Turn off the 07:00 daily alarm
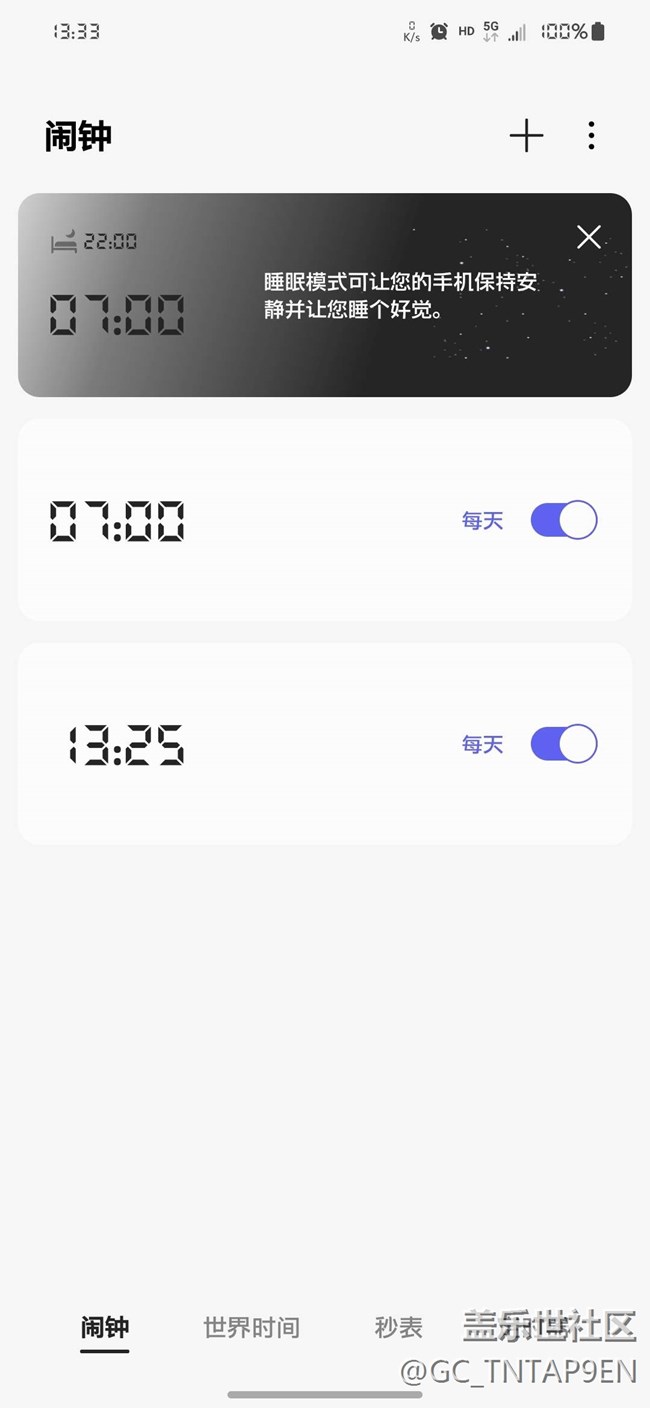The image size is (650, 1408). [563, 520]
